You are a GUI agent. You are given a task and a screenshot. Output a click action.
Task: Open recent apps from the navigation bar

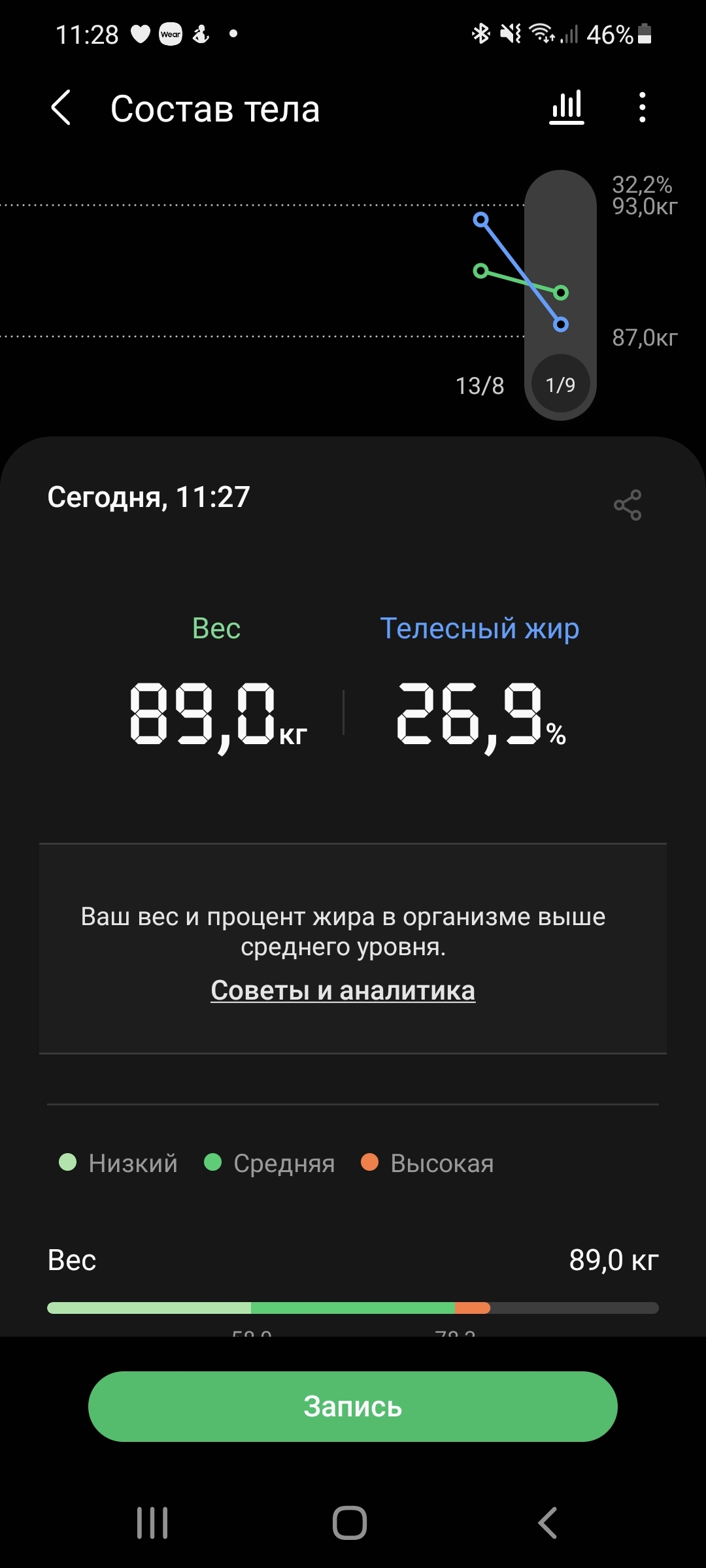point(152,1523)
